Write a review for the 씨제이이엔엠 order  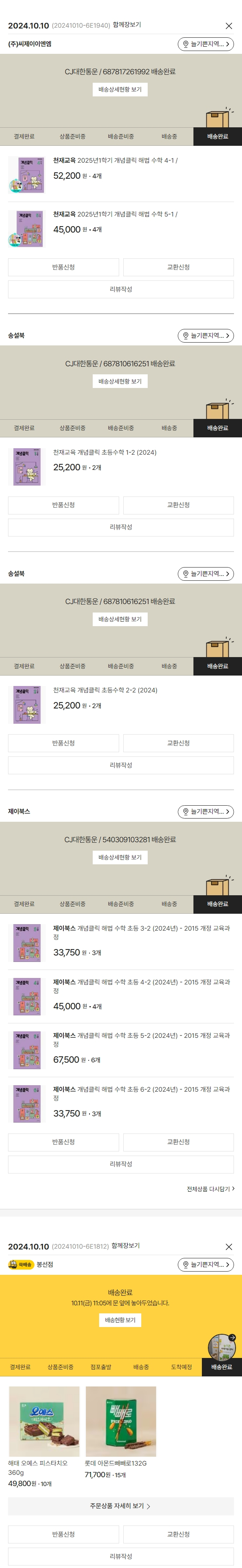pyautogui.click(x=120, y=289)
